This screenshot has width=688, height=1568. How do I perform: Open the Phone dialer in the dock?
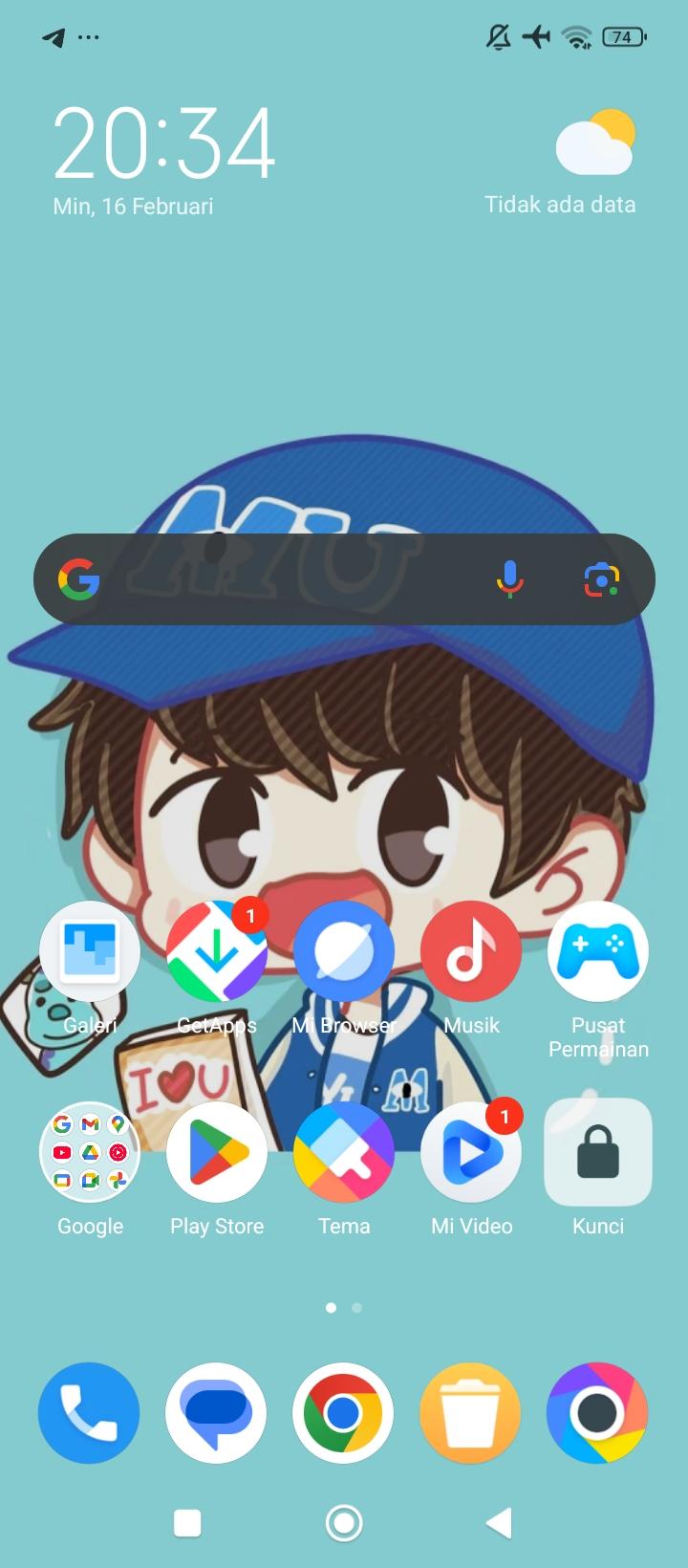tap(89, 1413)
